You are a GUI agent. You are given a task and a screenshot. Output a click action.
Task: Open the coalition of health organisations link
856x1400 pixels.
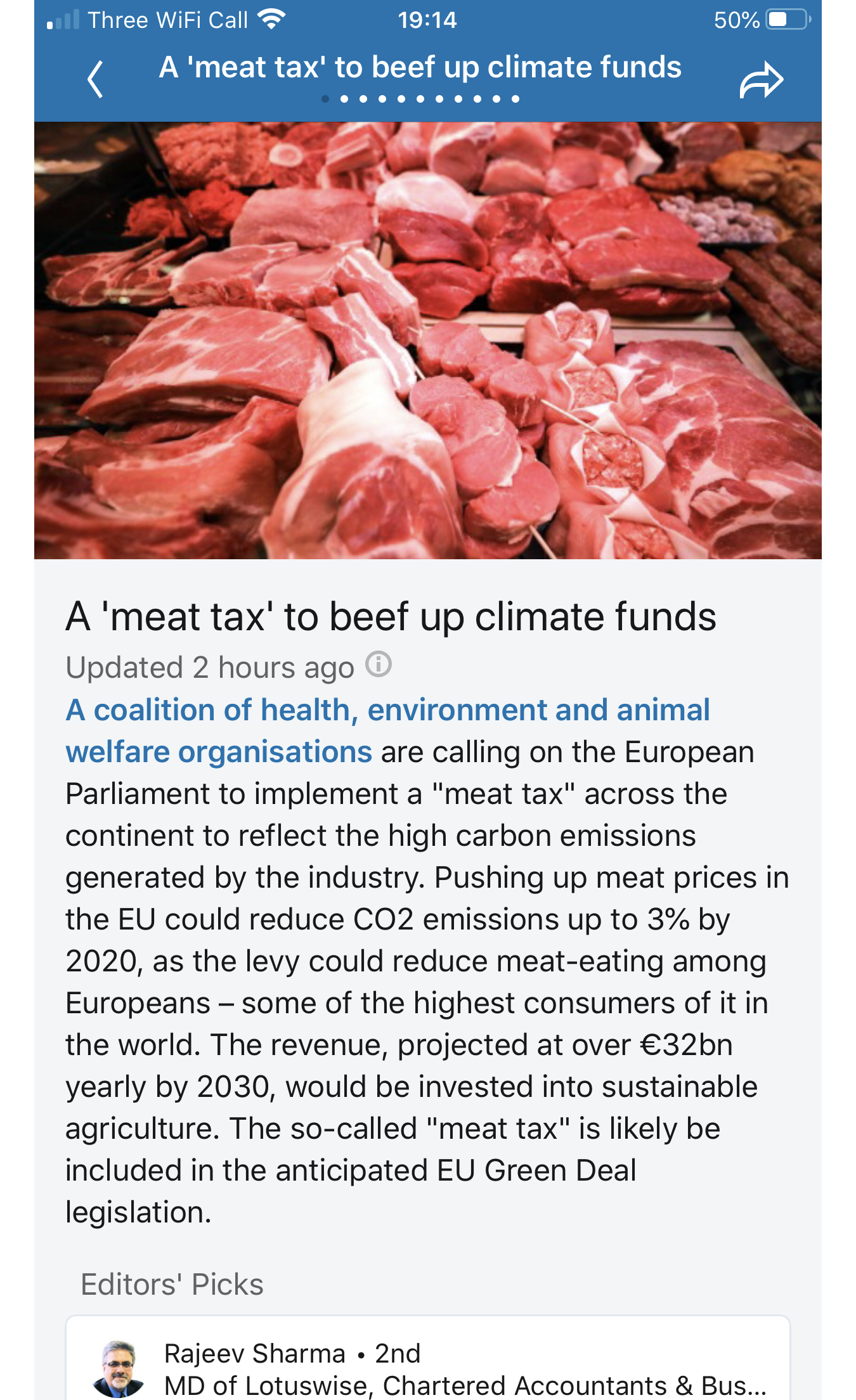point(387,730)
